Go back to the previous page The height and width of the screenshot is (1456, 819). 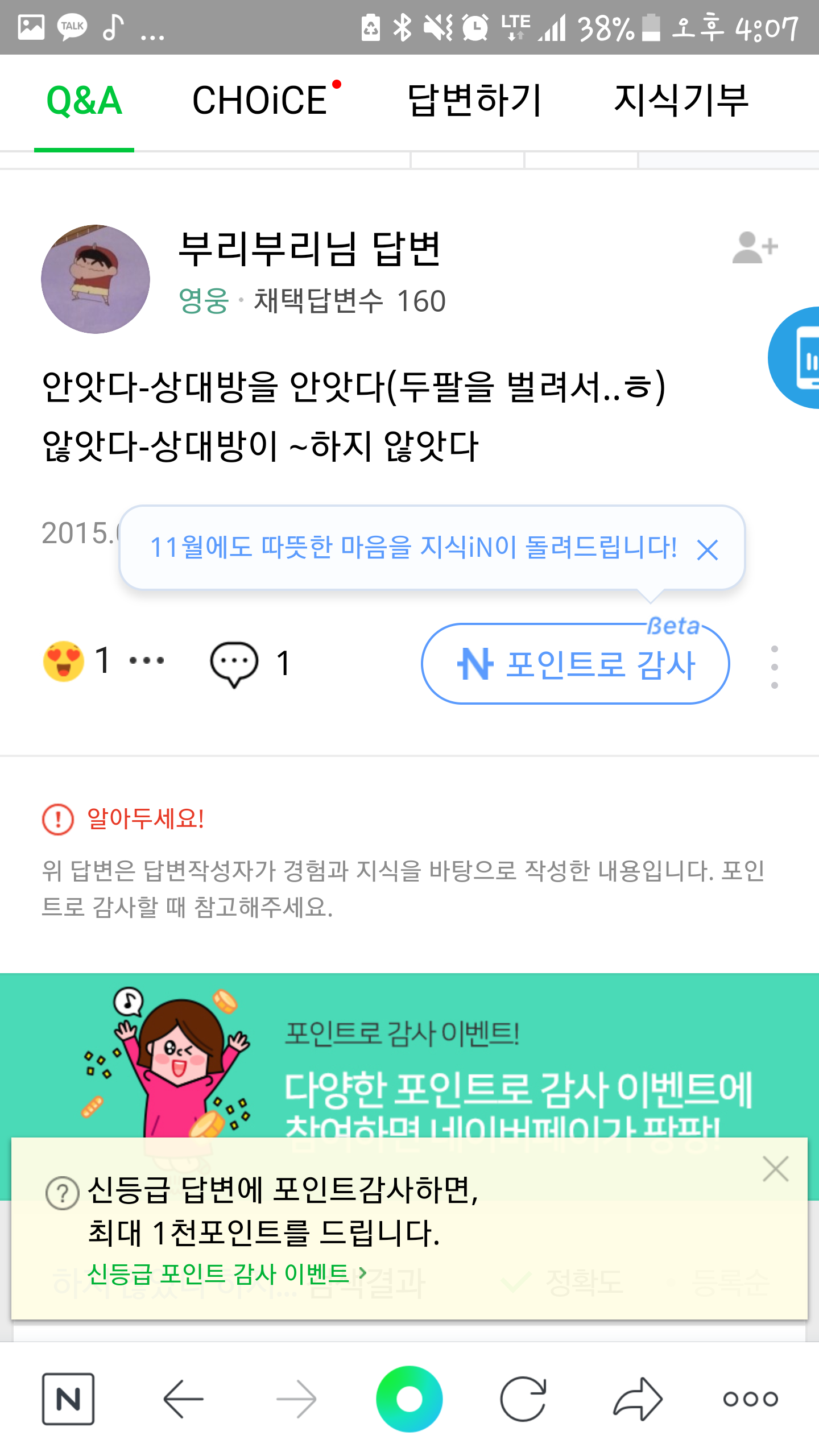click(x=183, y=1399)
